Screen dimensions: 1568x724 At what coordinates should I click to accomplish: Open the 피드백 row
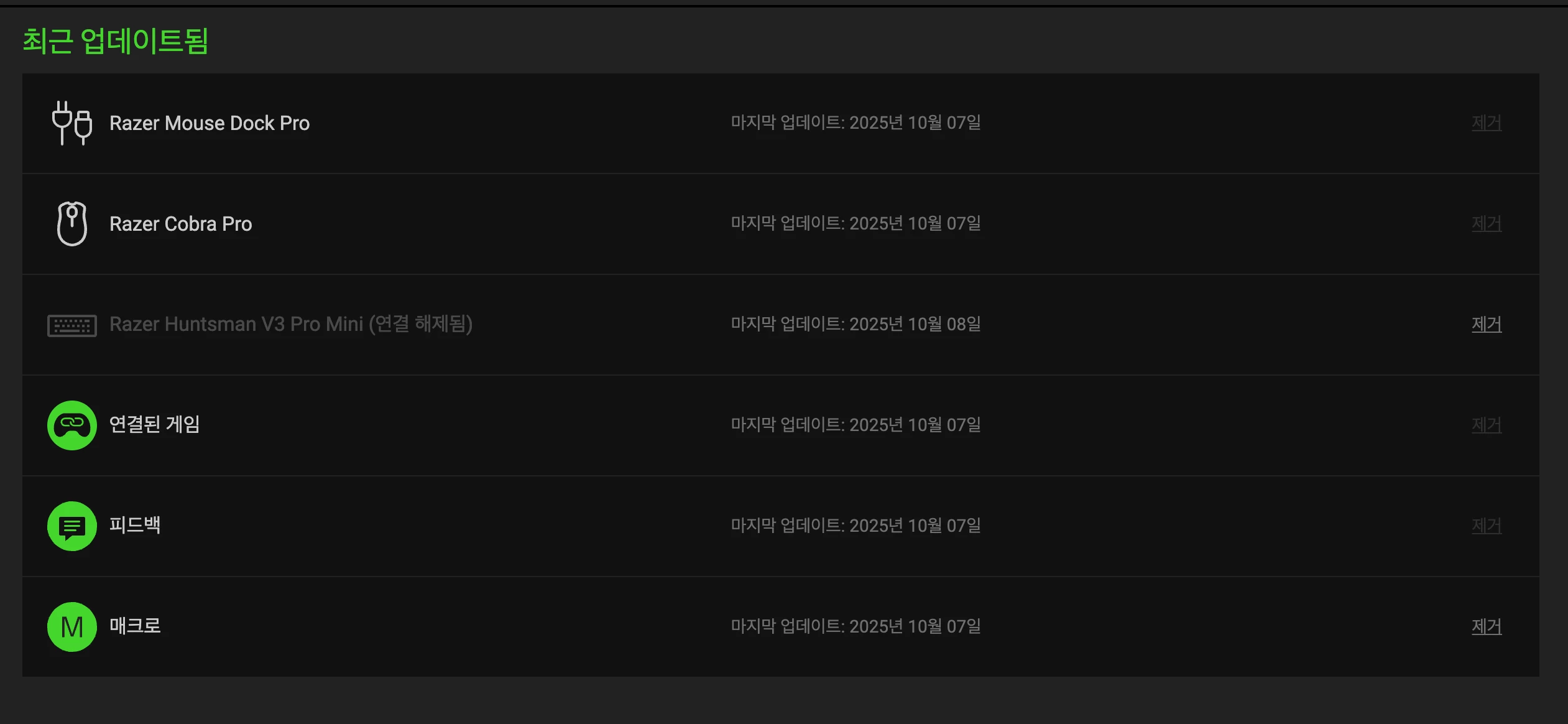pos(135,526)
